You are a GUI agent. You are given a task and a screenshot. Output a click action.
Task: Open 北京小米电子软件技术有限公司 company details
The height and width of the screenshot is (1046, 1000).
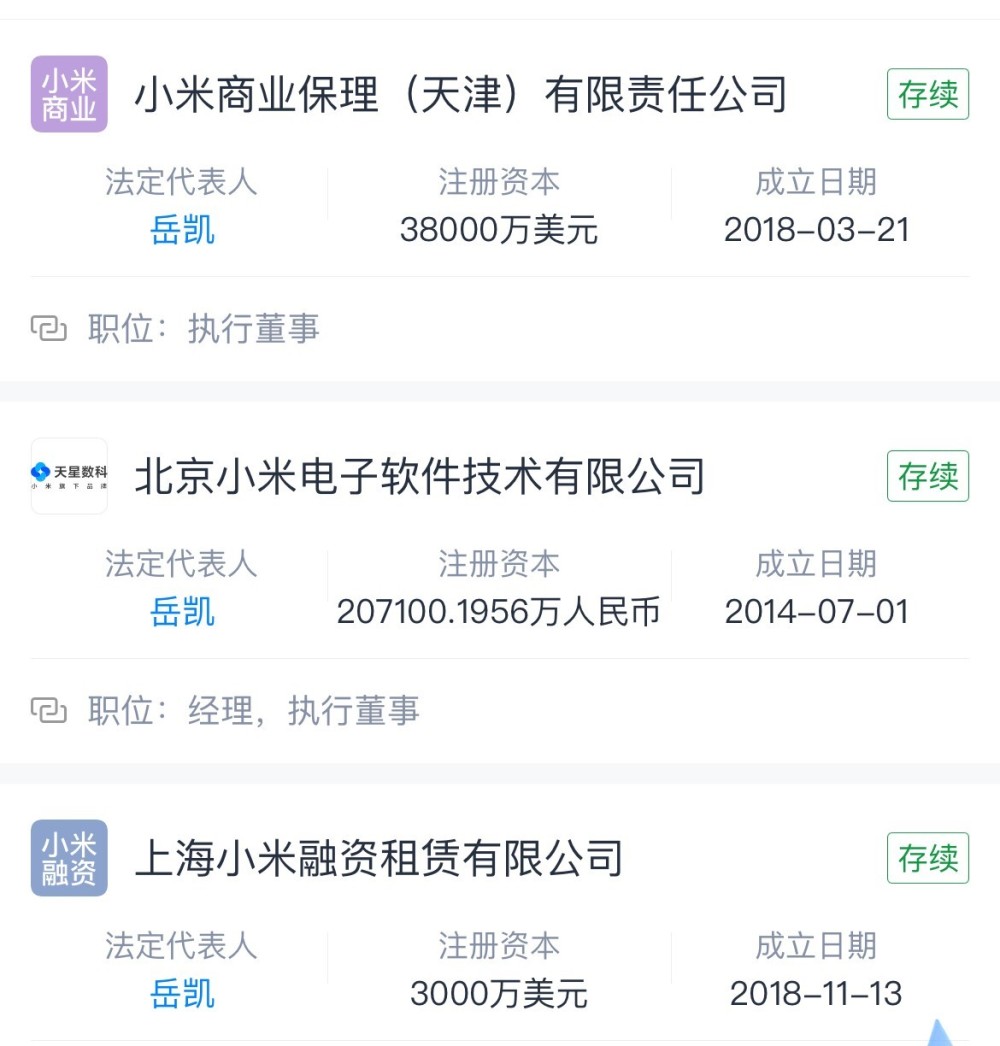420,477
